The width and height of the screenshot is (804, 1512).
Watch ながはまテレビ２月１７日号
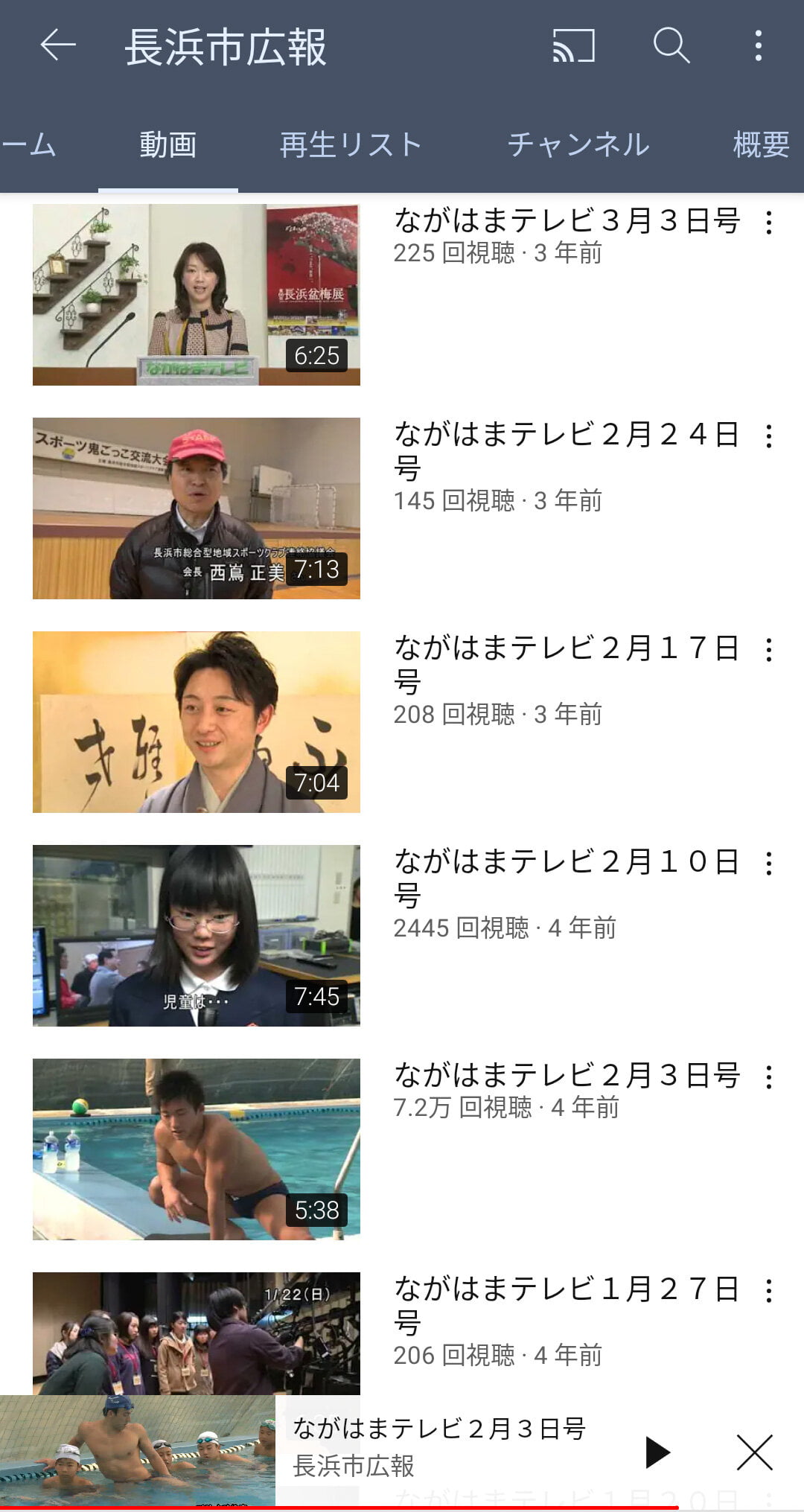coord(197,722)
